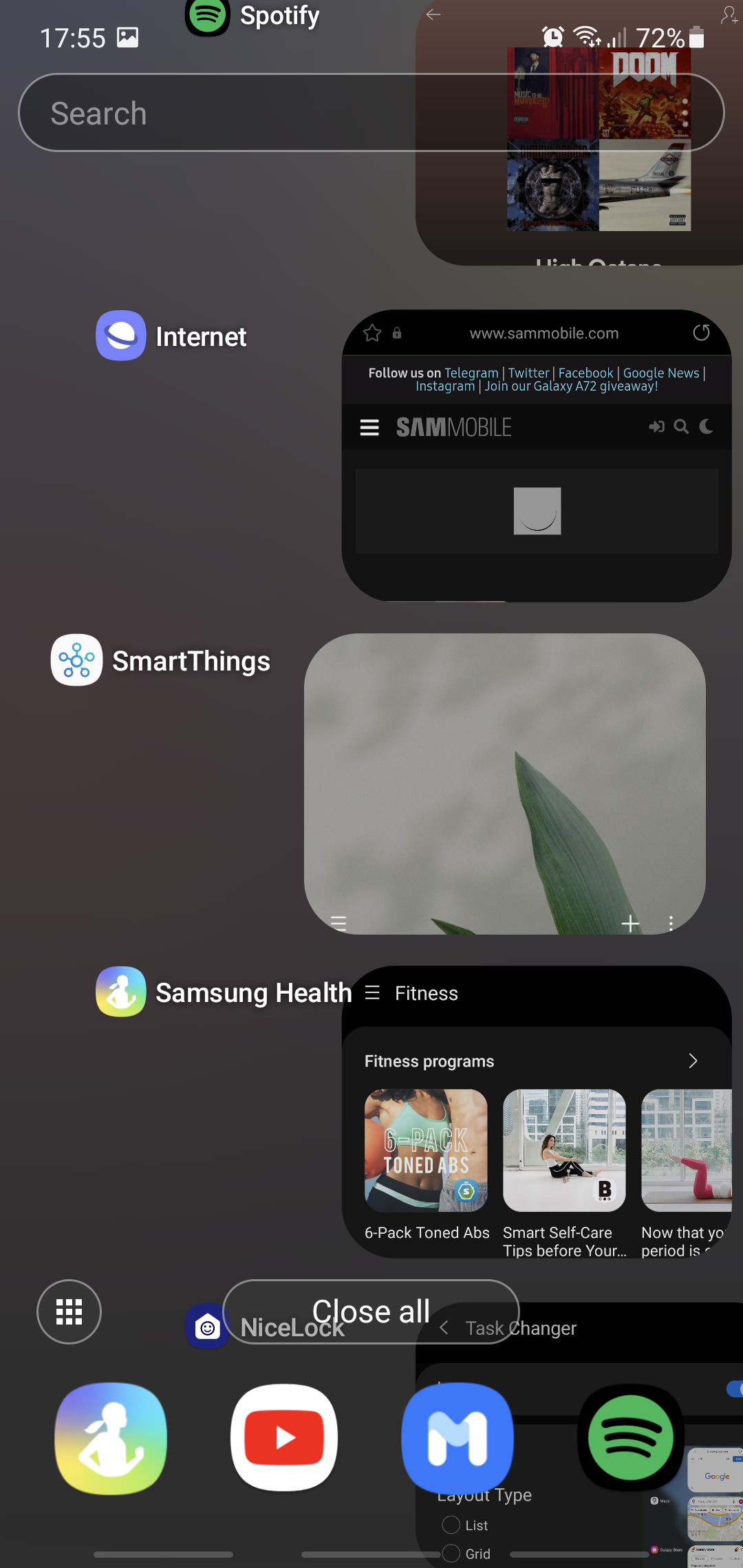This screenshot has height=1568, width=743.
Task: Launch Spotify from suggested apps
Action: point(631,1438)
